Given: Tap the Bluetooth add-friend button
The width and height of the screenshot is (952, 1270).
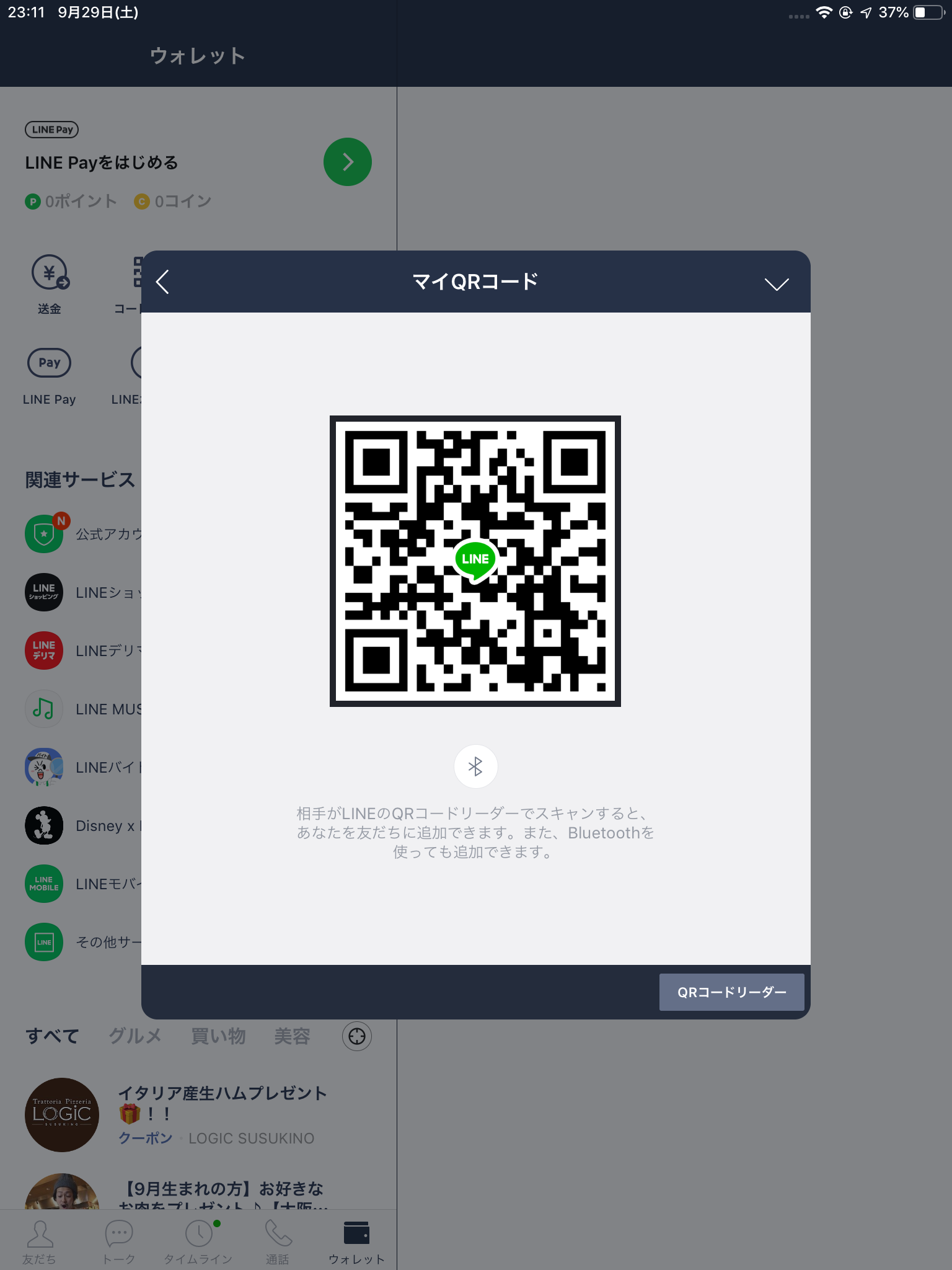Looking at the screenshot, I should 475,766.
